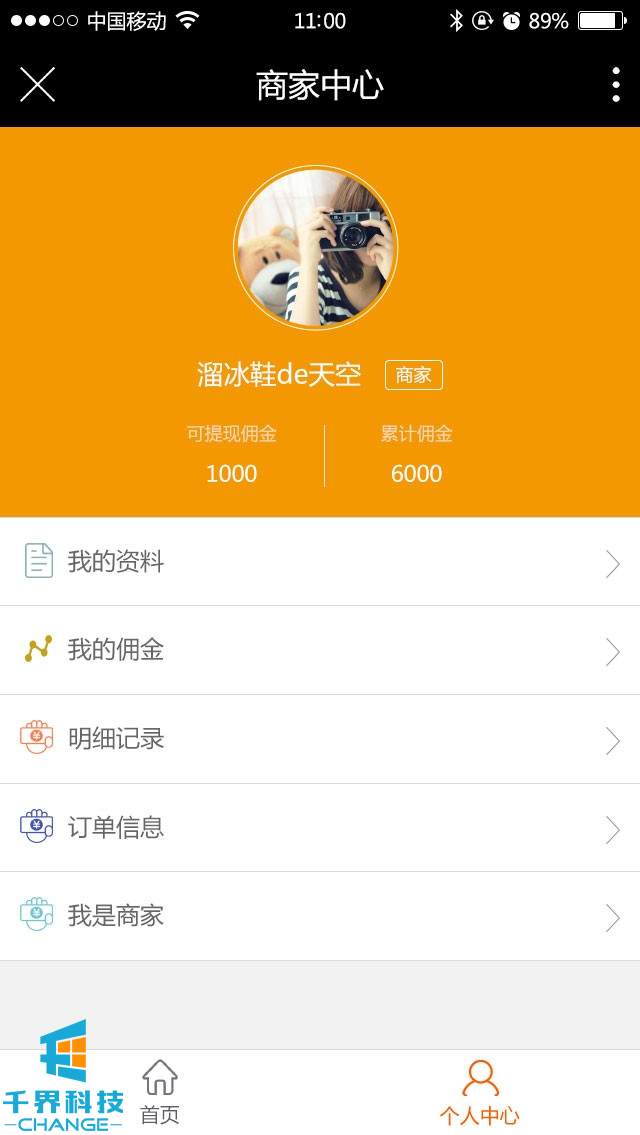Tap the profile avatar photo
Viewport: 640px width, 1135px height.
click(x=316, y=248)
